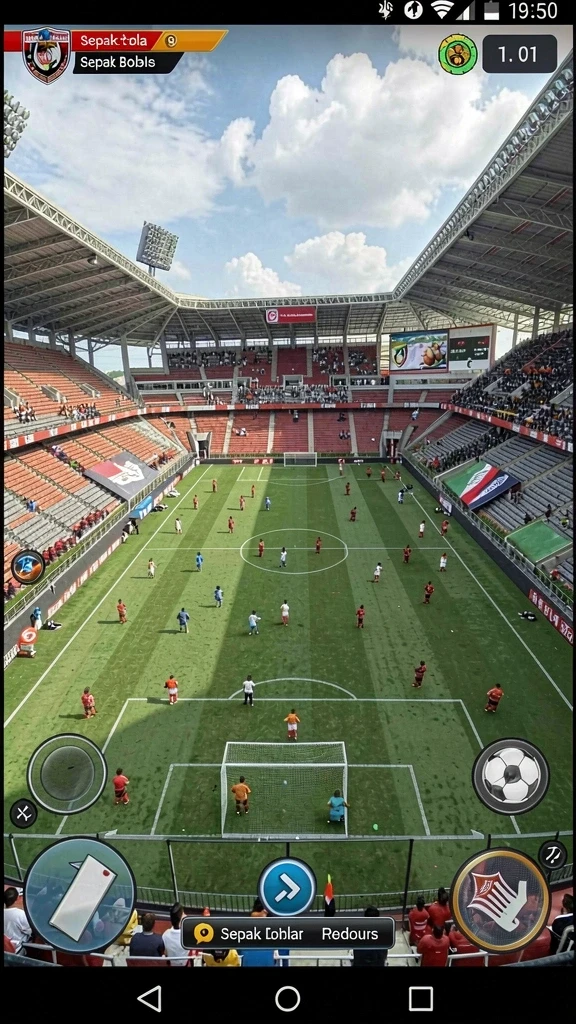Tap the goalkeeper glove action button
This screenshot has height=1024, width=576.
point(500,900)
